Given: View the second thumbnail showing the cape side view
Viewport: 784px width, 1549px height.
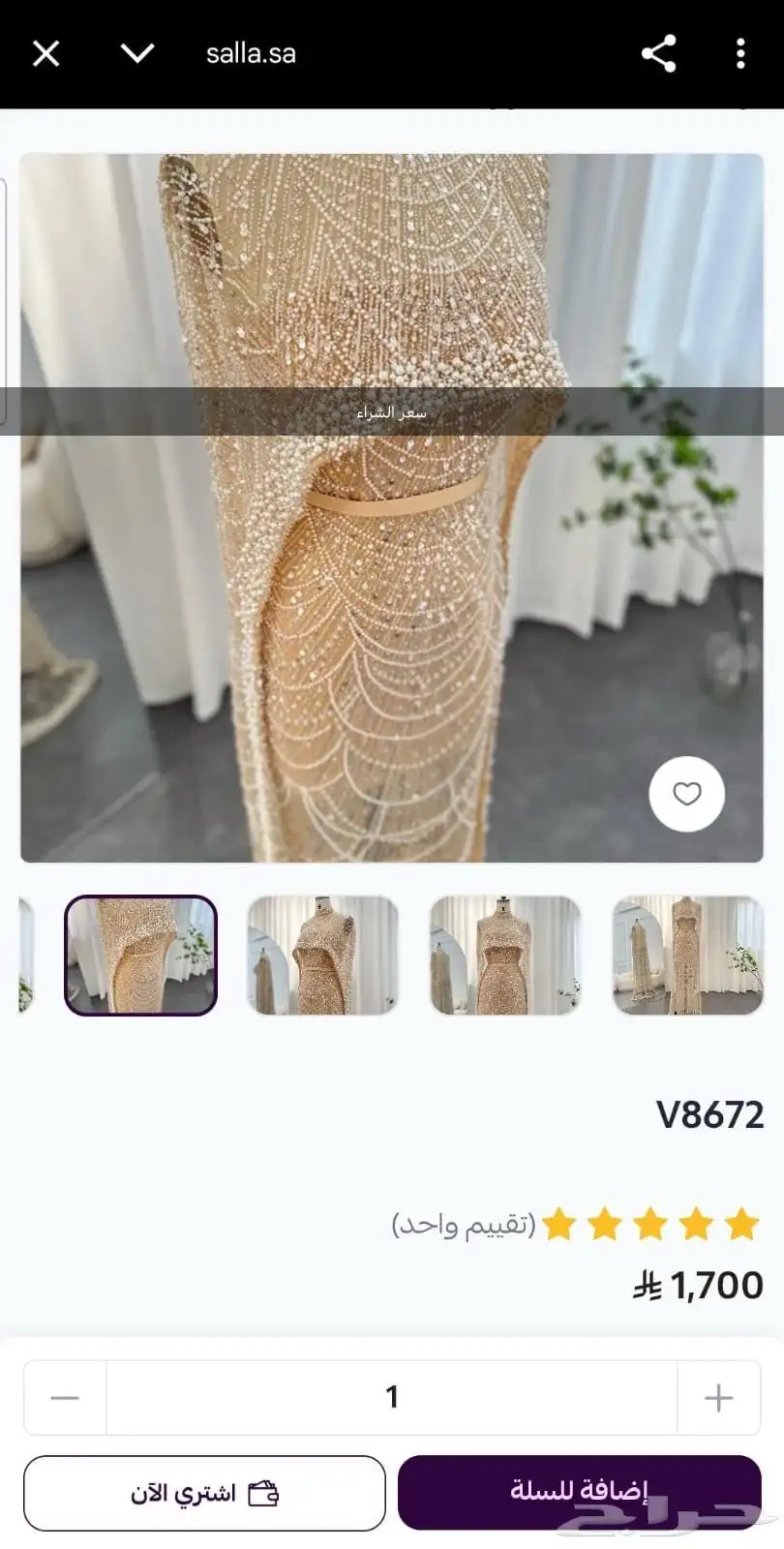Looking at the screenshot, I should 323,956.
